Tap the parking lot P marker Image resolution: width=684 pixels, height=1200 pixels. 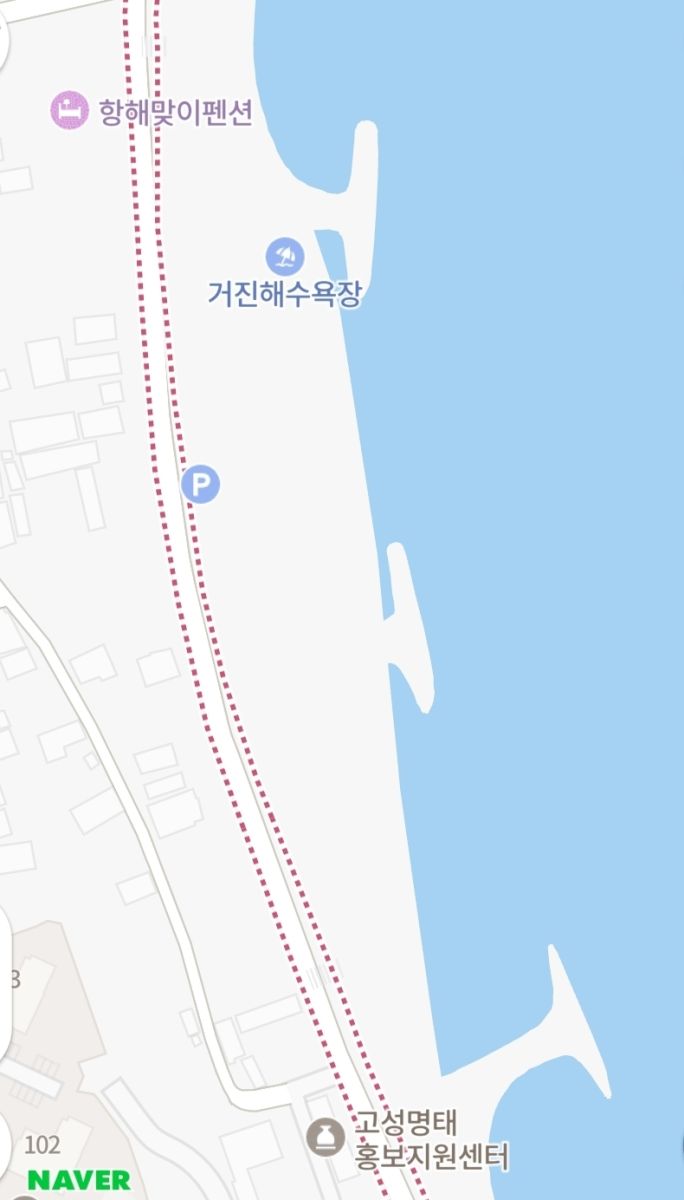[201, 485]
